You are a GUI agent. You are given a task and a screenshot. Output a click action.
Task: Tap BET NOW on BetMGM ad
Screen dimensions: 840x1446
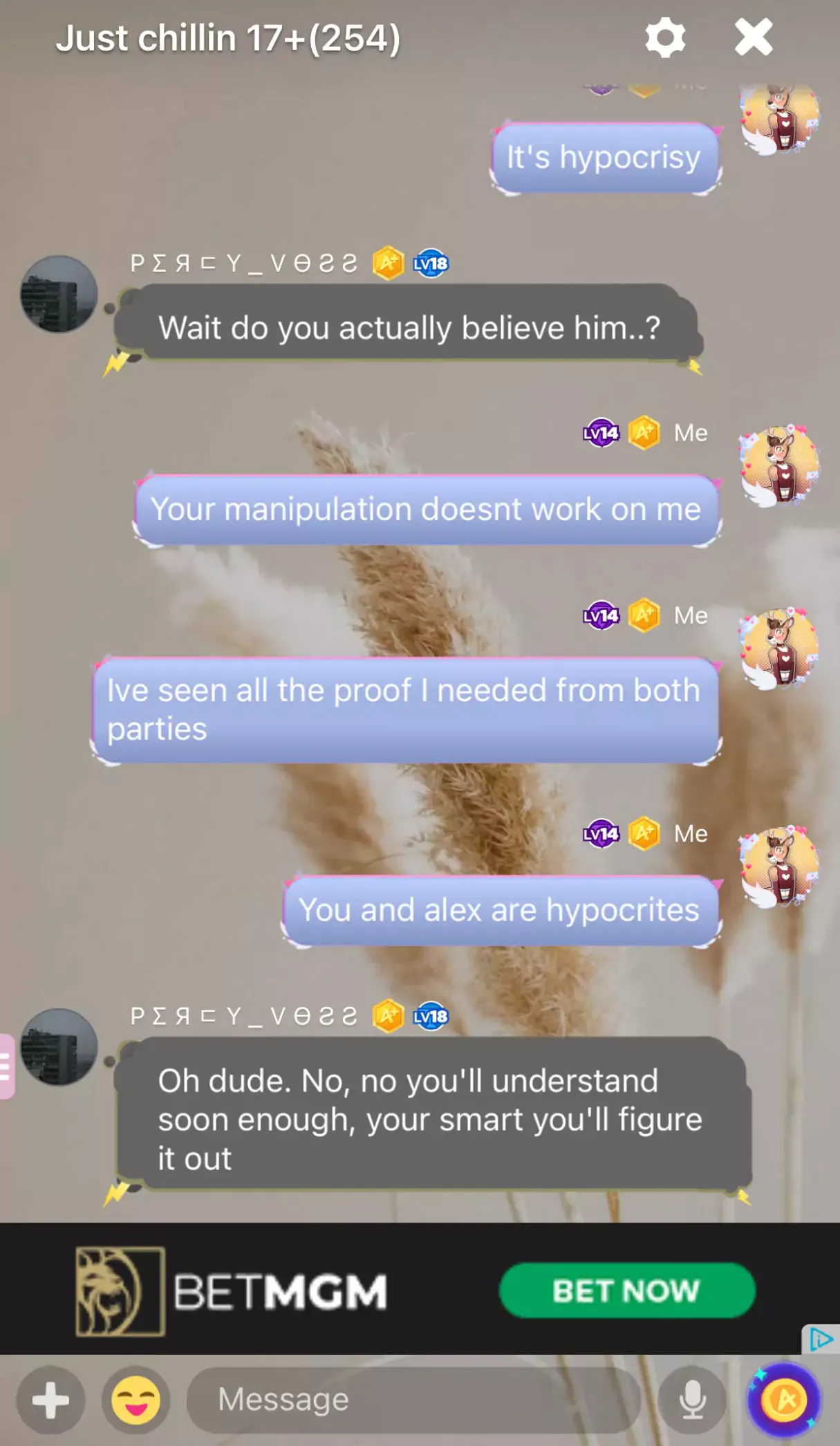(x=626, y=1290)
